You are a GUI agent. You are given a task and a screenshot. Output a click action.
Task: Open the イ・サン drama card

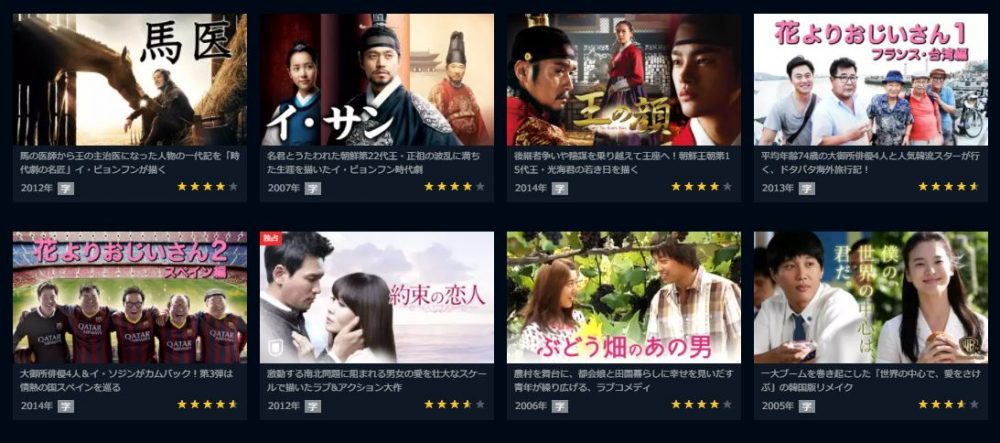377,80
